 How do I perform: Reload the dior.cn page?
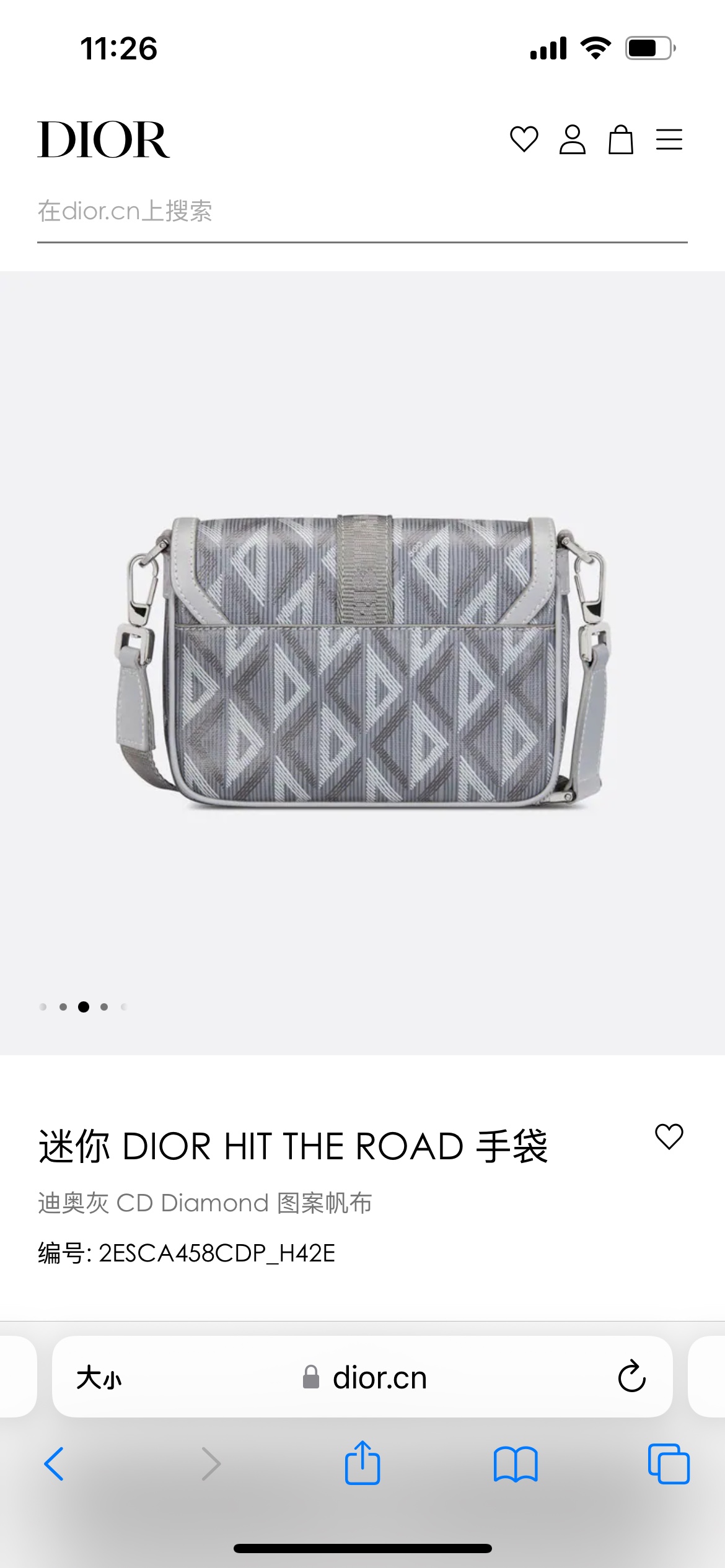(x=631, y=1377)
